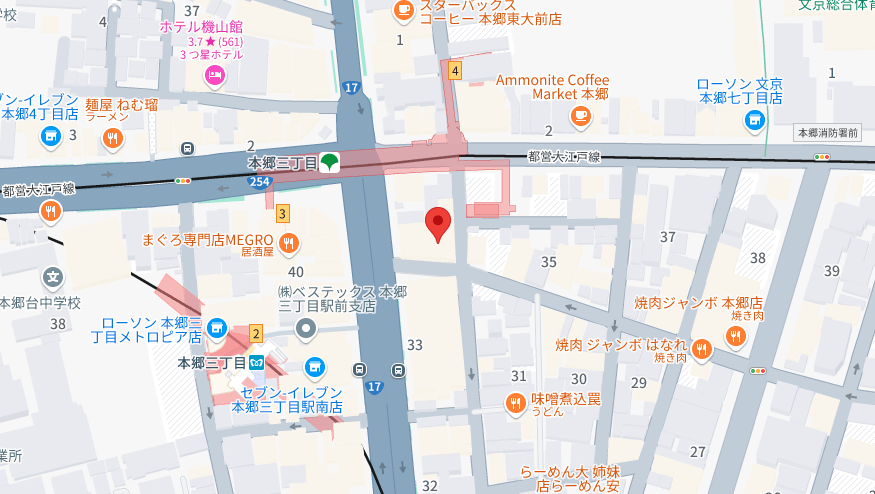Screen dimensions: 875x494
Task: Open まぐろ専門店MEGRO restaurant pin
Action: 289,241
